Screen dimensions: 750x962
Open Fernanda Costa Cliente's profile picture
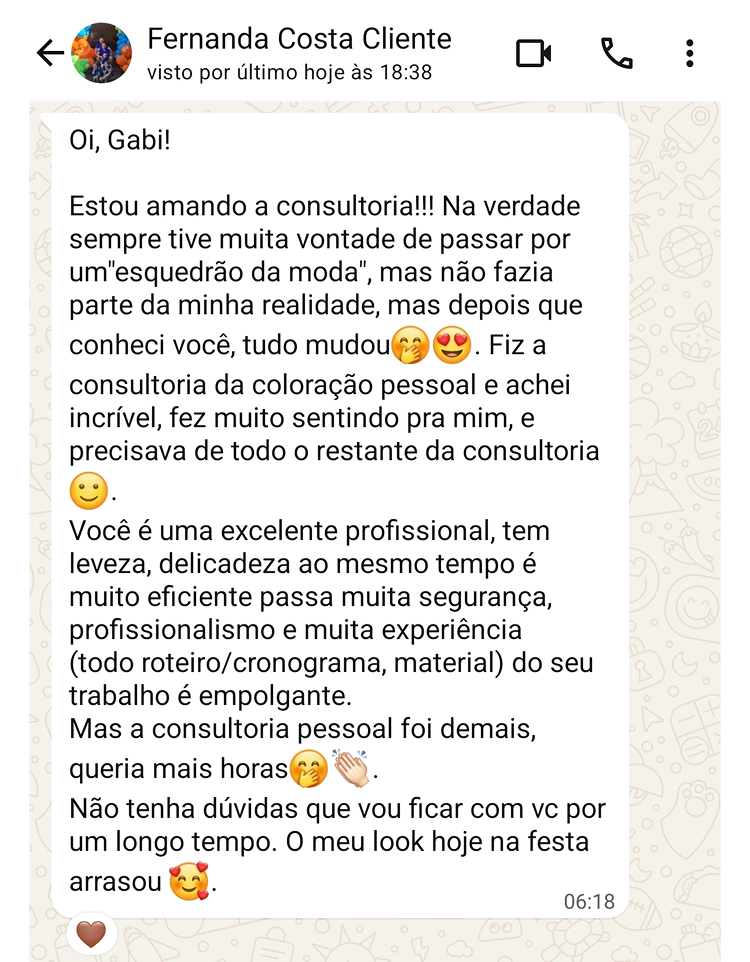click(102, 53)
